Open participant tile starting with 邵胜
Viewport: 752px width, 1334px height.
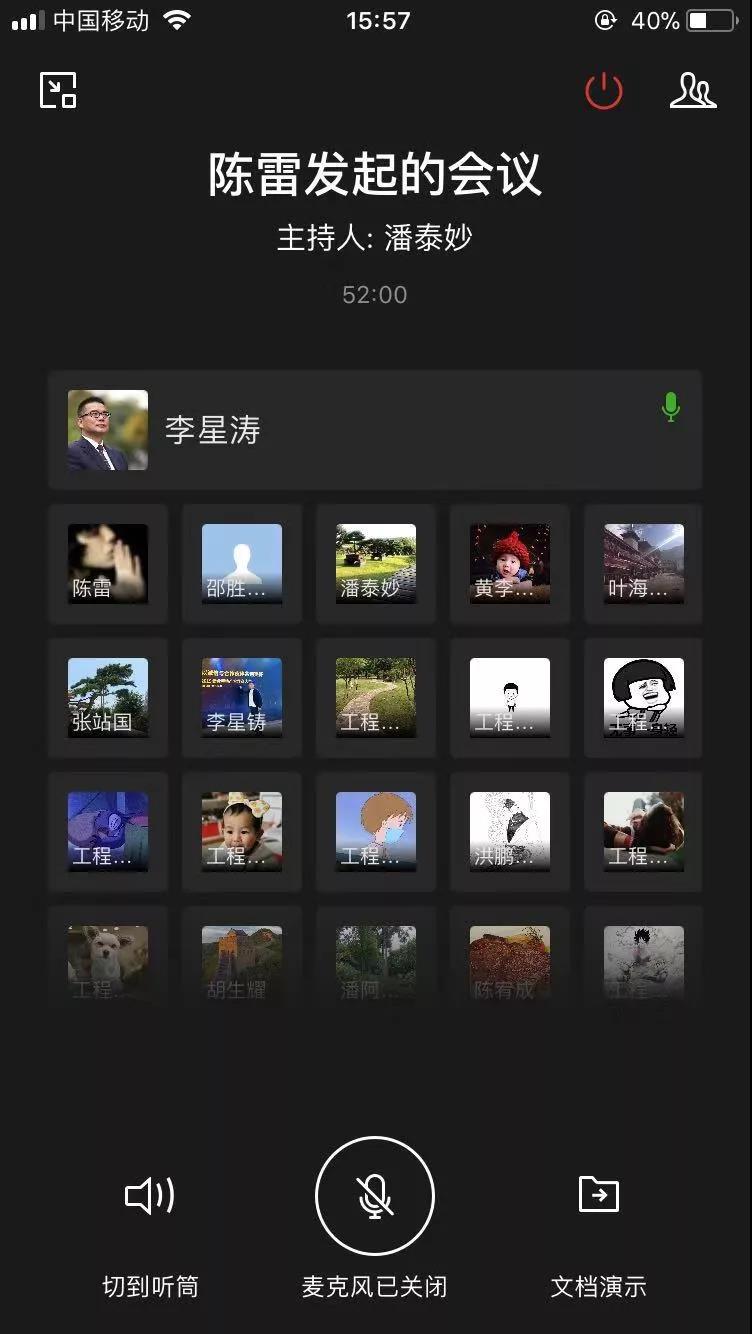coord(242,564)
